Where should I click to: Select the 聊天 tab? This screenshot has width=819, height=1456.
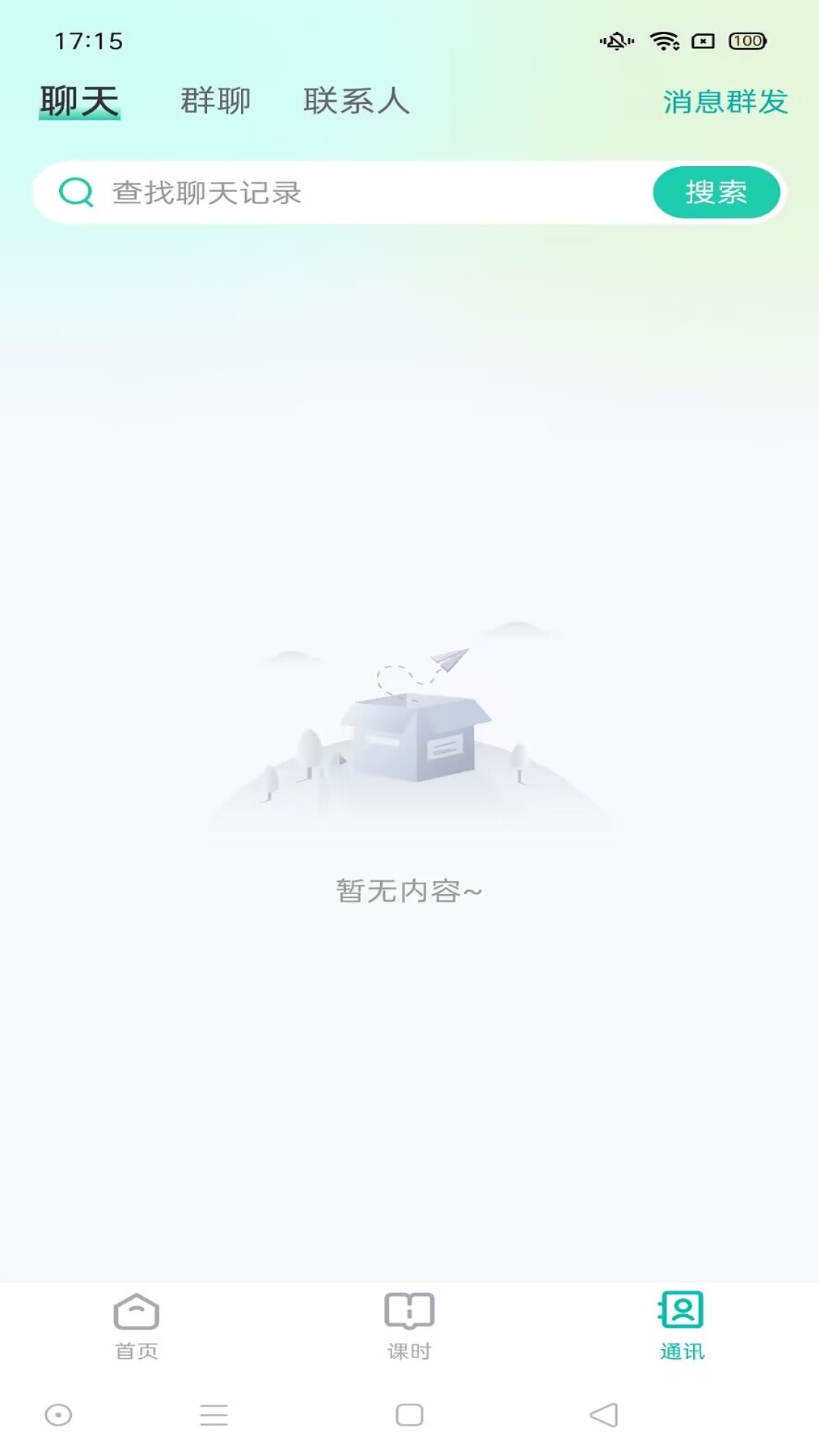[x=80, y=101]
